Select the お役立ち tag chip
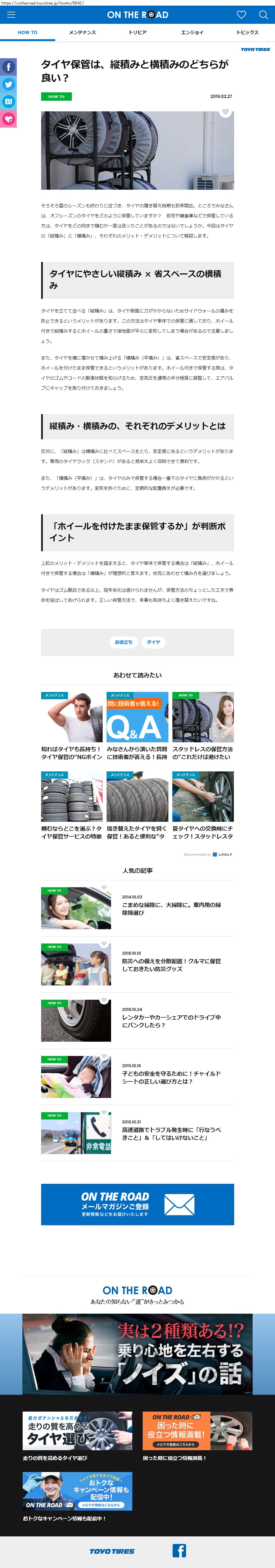The height and width of the screenshot is (1568, 275). (x=123, y=642)
